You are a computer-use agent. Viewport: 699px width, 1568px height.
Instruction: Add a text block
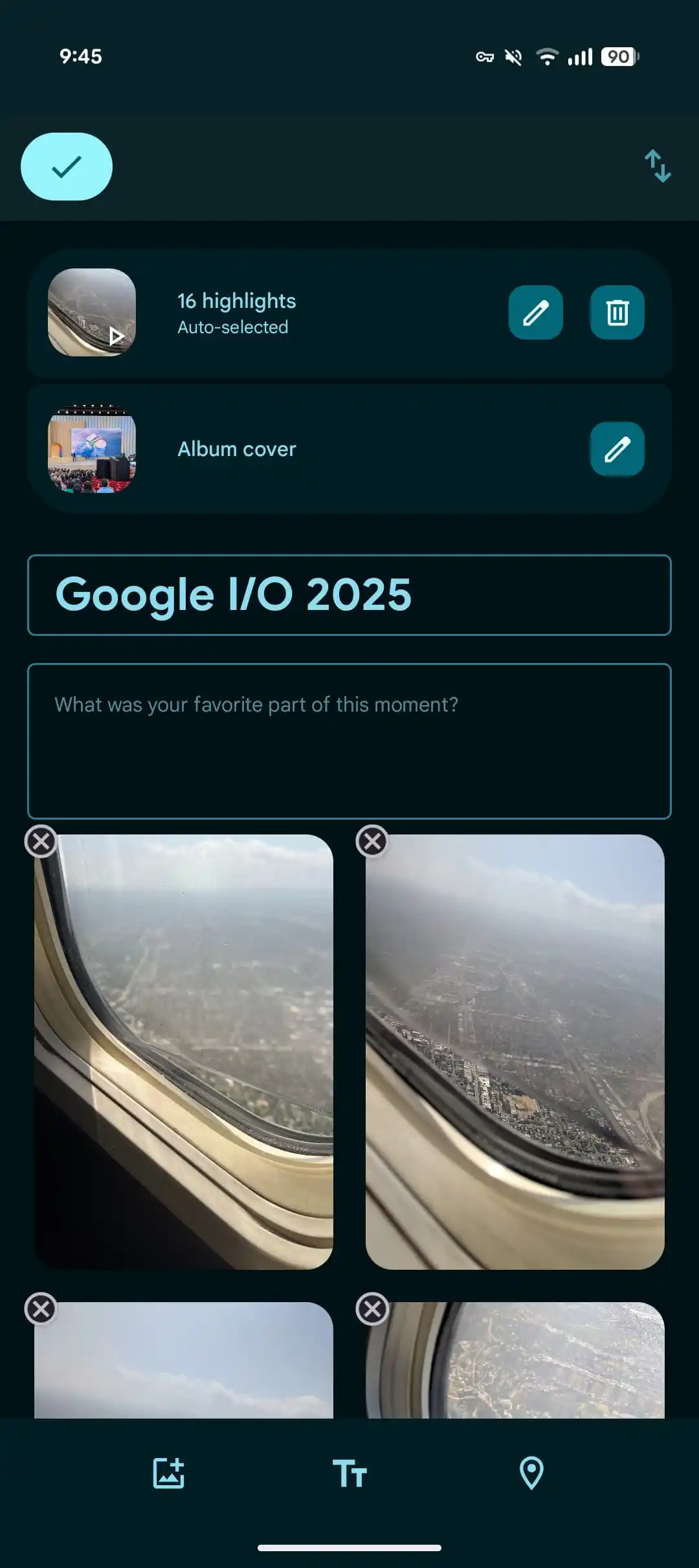349,1474
